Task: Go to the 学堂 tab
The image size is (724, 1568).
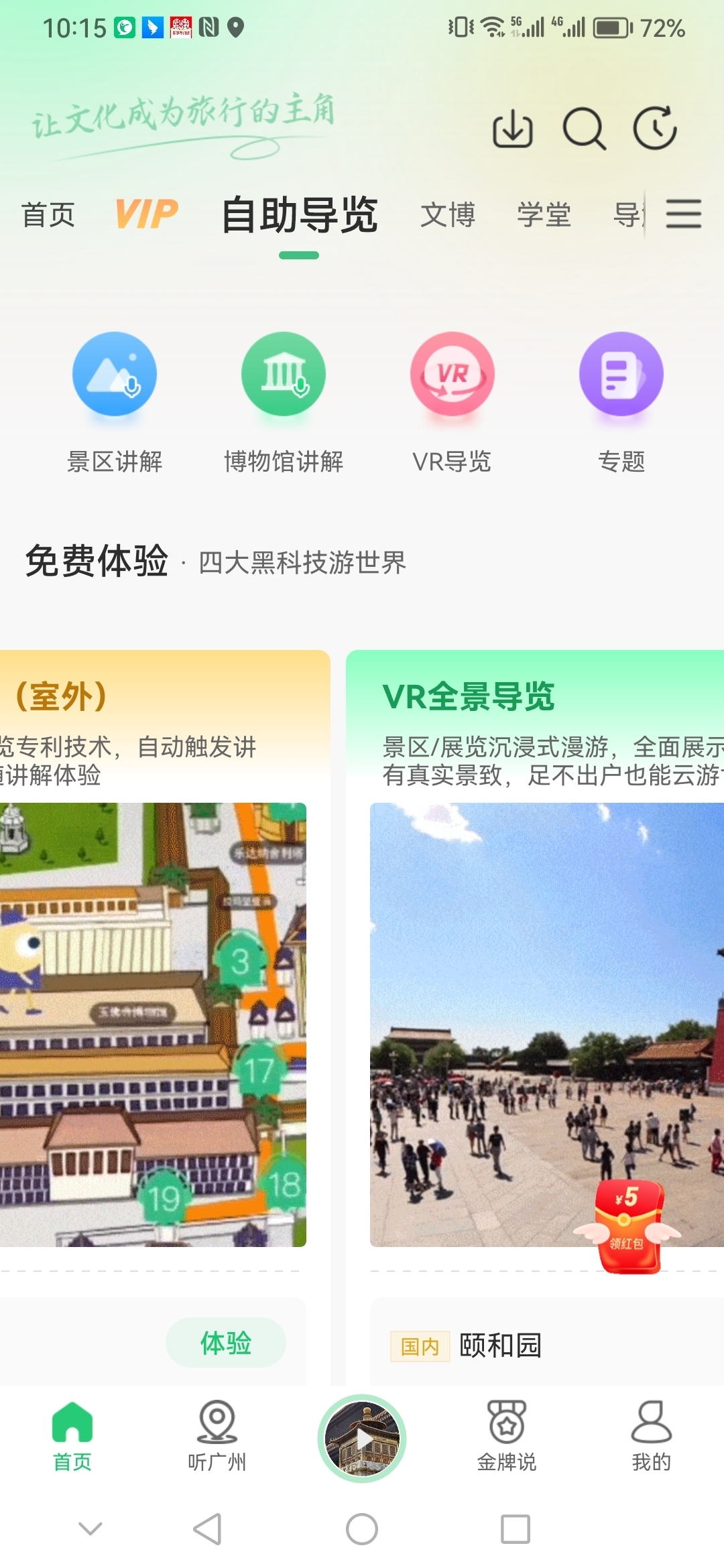Action: pyautogui.click(x=544, y=215)
